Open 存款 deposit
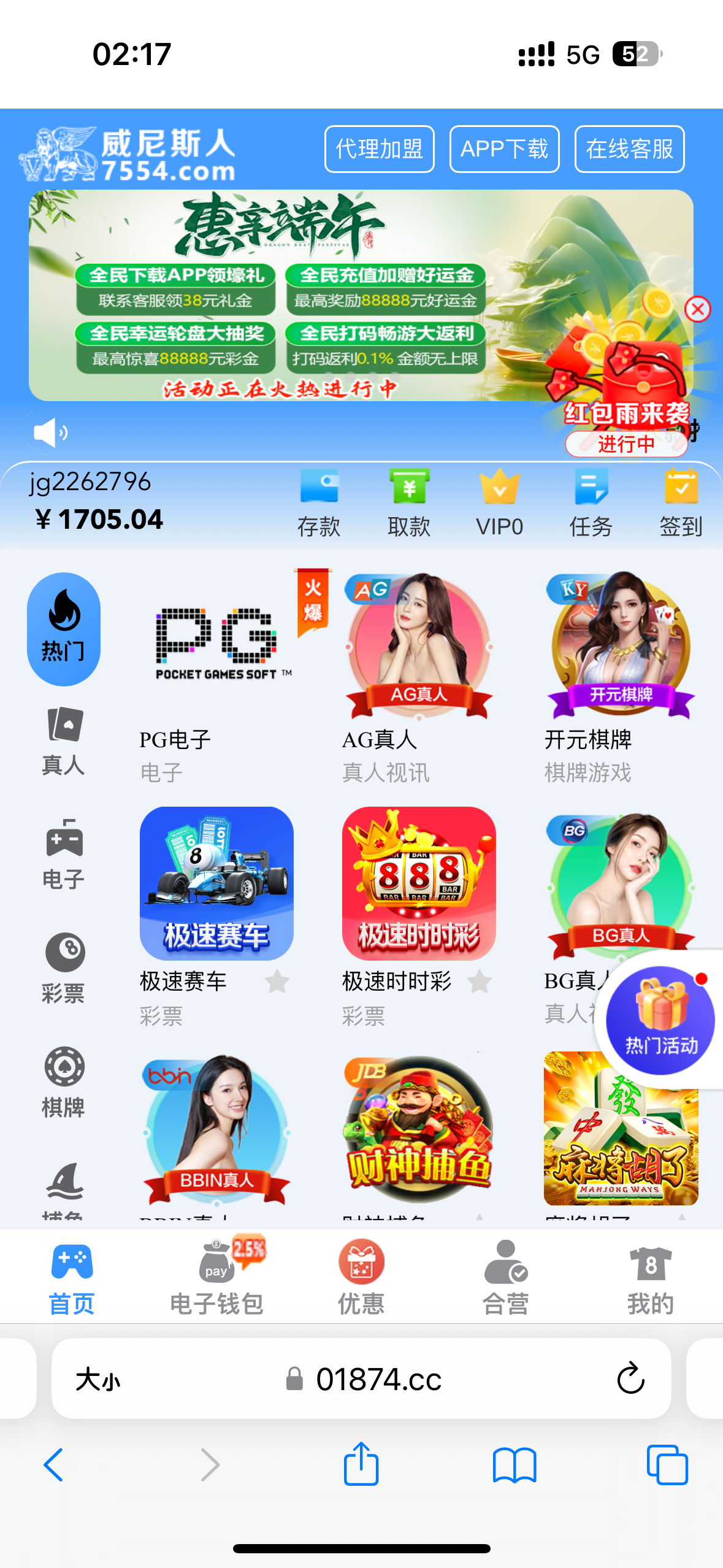The height and width of the screenshot is (1568, 723). point(319,502)
